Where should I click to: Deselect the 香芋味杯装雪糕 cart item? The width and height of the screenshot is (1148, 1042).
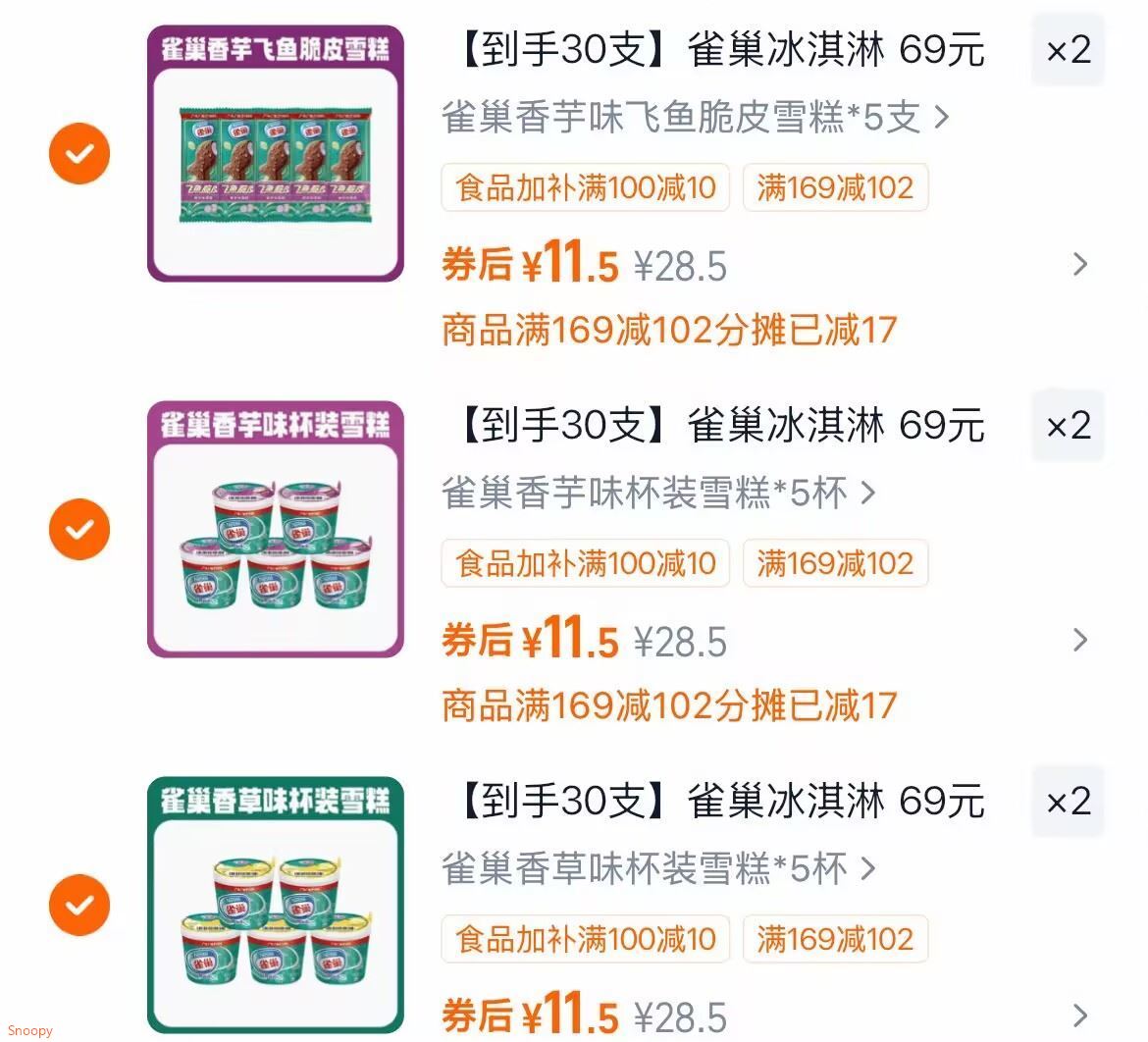coord(79,530)
